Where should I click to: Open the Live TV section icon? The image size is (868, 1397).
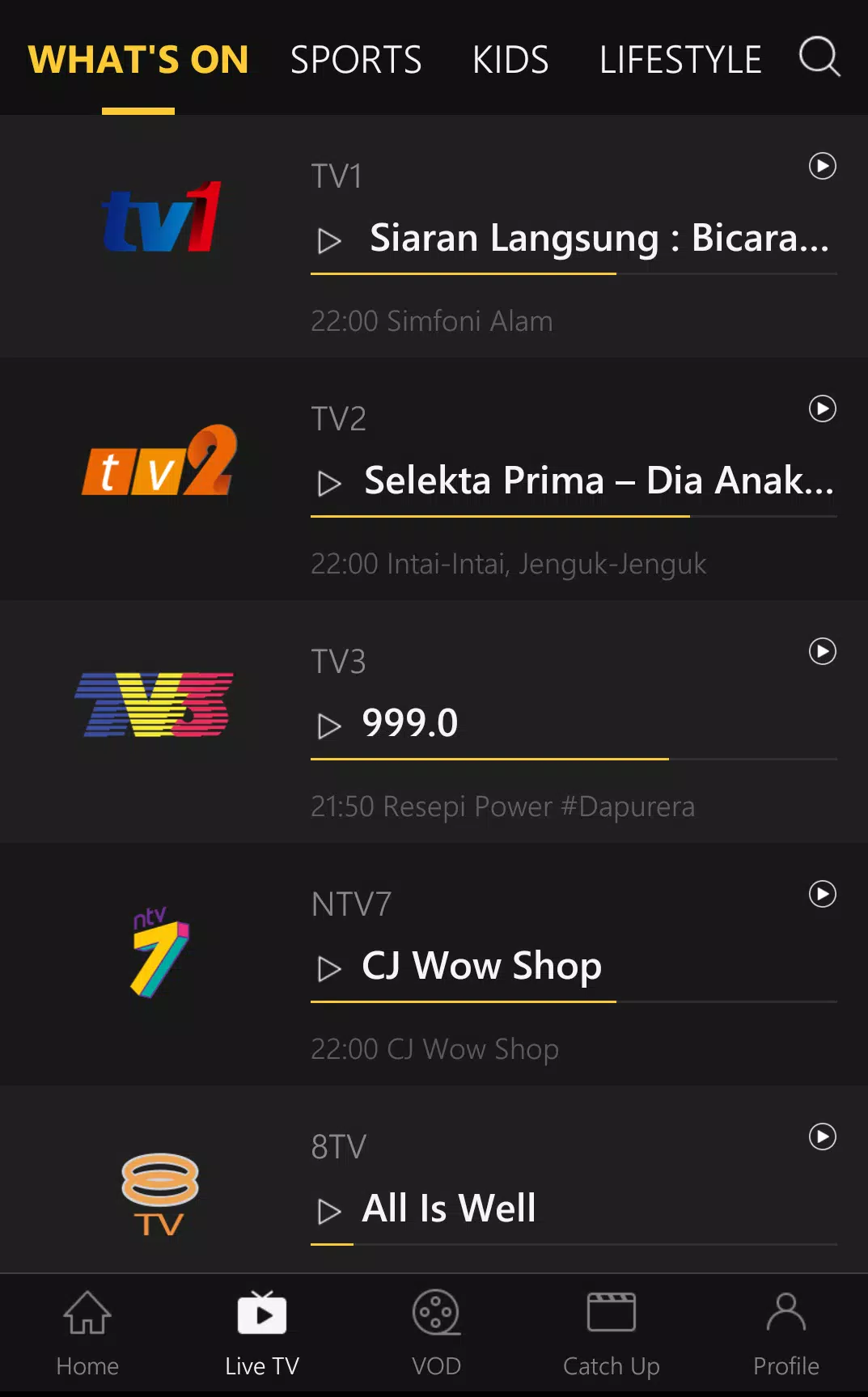[261, 1327]
